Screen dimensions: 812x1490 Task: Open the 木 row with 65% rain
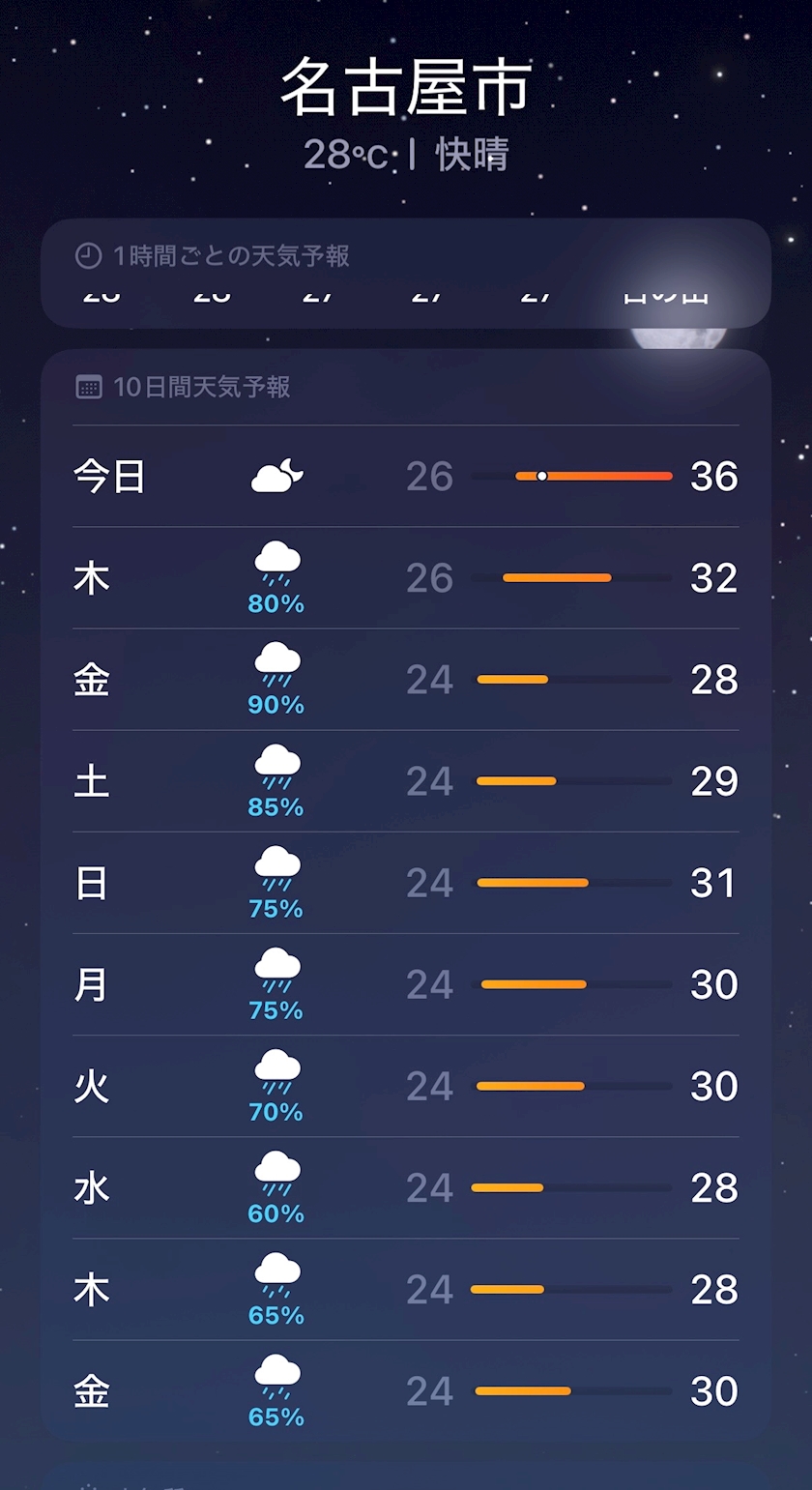[x=406, y=1289]
